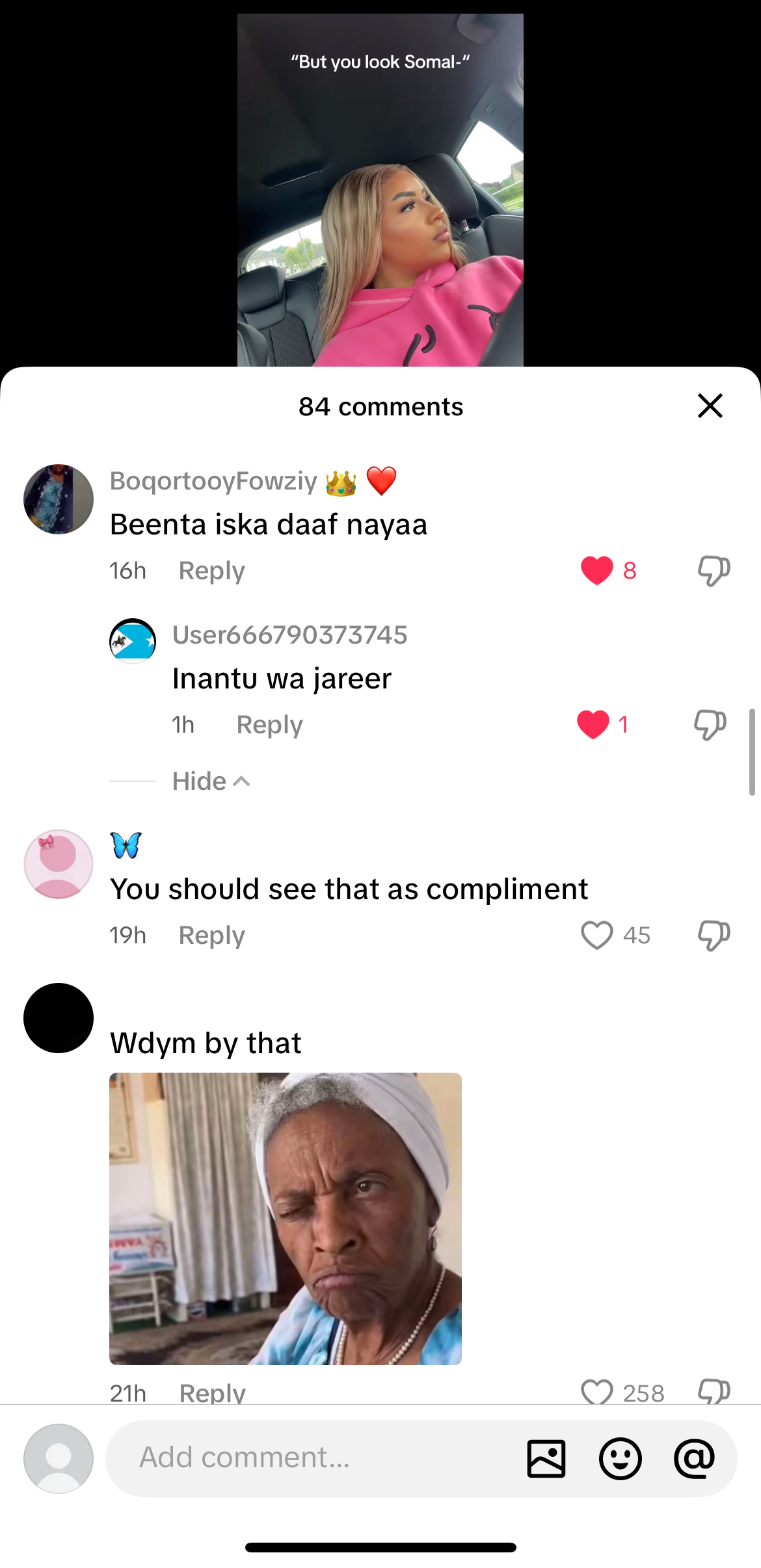
Task: Reply to BoqortooyFowziy's comment
Action: (x=211, y=571)
